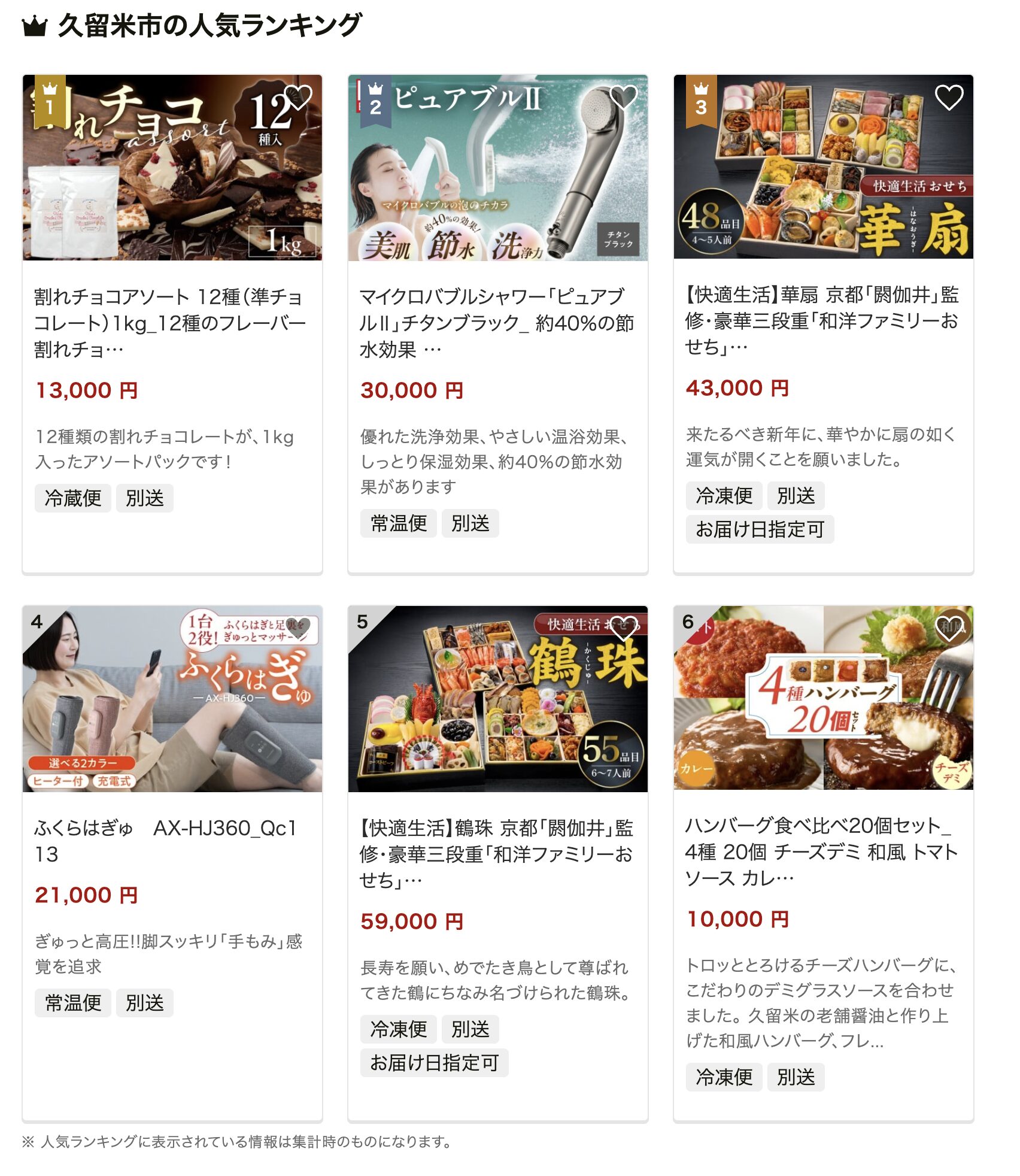View the ハンバーグ食べ比べ20個セット card

822,851
